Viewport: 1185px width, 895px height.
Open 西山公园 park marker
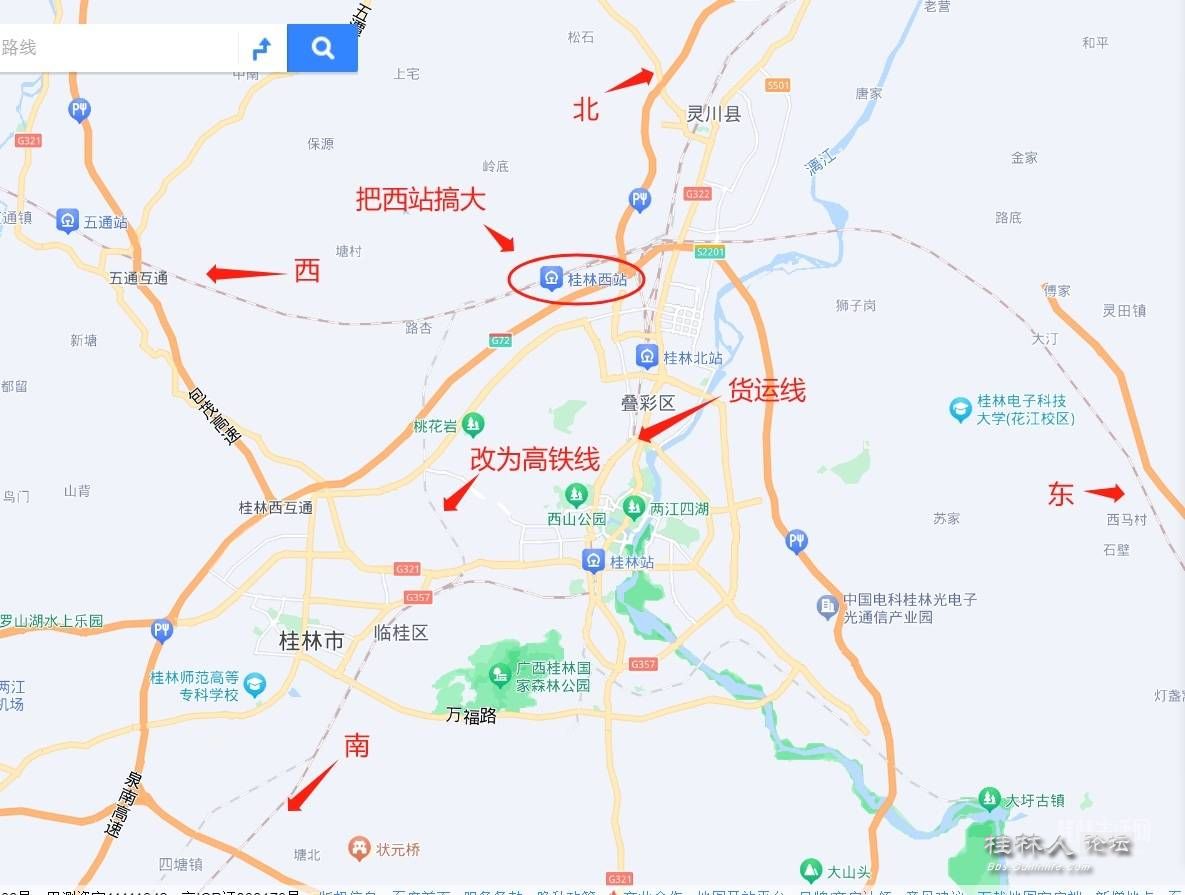[575, 494]
